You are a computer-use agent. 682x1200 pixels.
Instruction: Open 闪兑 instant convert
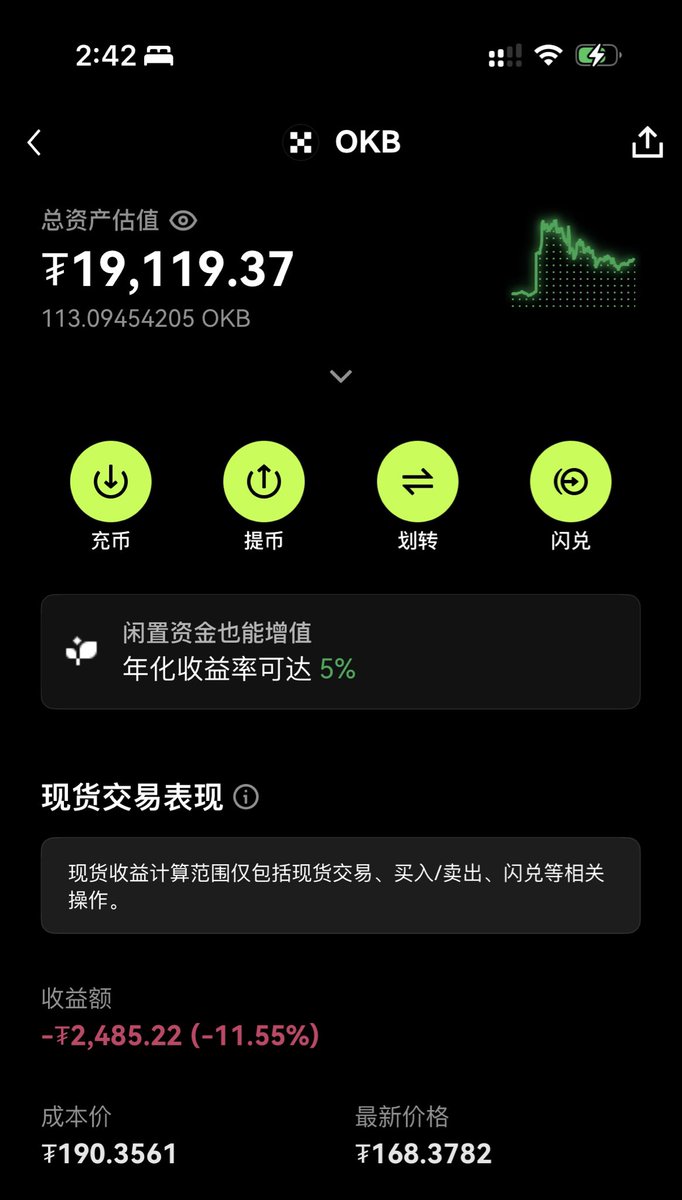pos(570,483)
